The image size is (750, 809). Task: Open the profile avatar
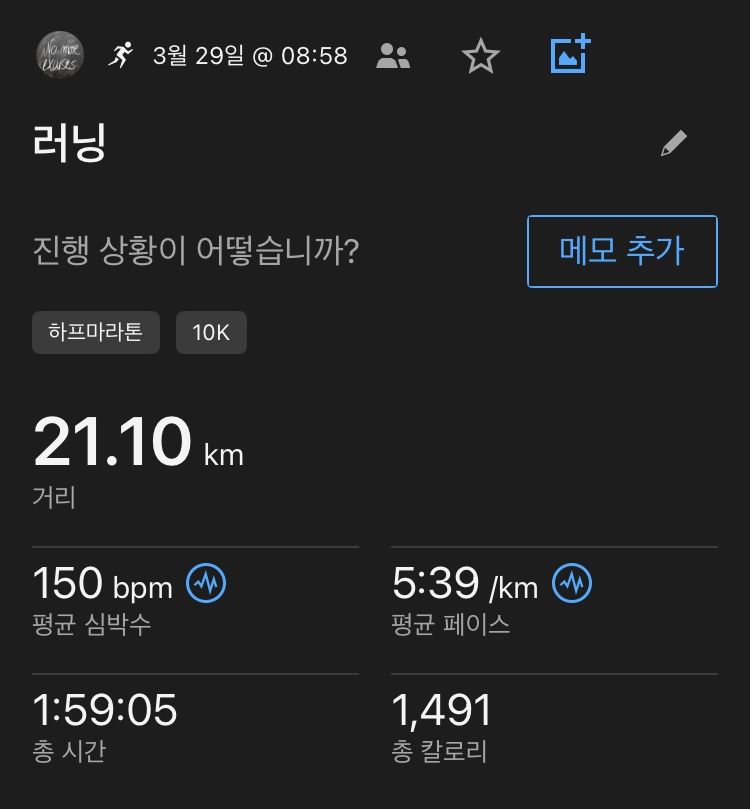60,54
